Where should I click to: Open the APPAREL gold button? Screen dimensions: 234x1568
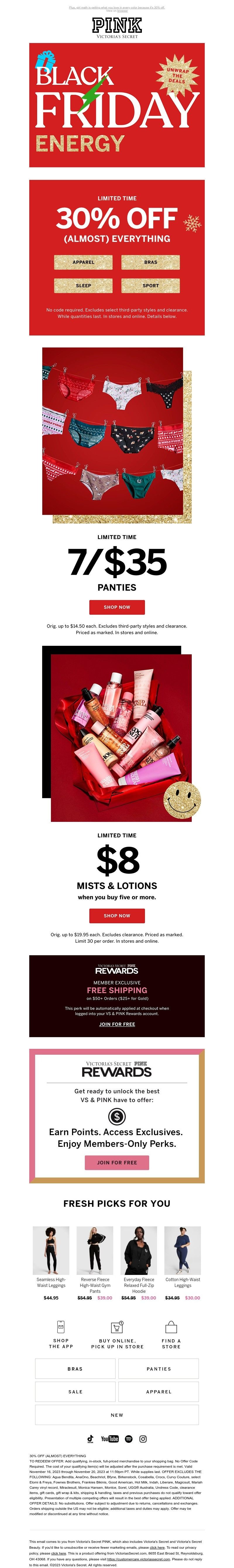83,262
